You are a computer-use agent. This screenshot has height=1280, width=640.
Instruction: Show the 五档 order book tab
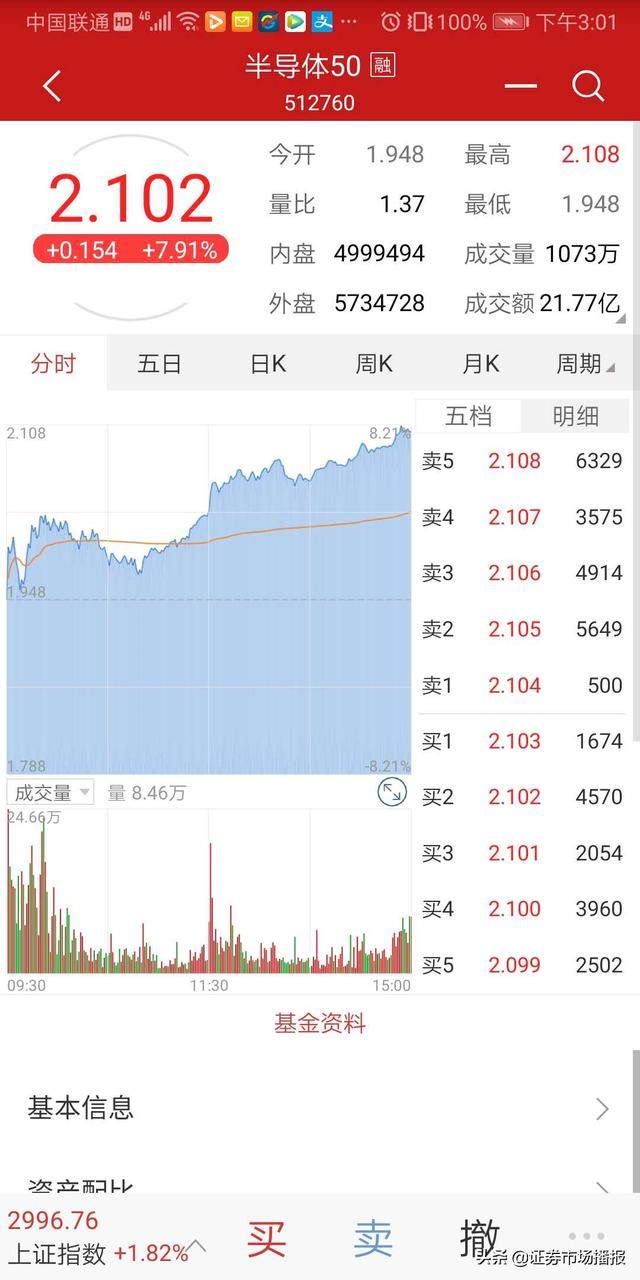pos(468,416)
